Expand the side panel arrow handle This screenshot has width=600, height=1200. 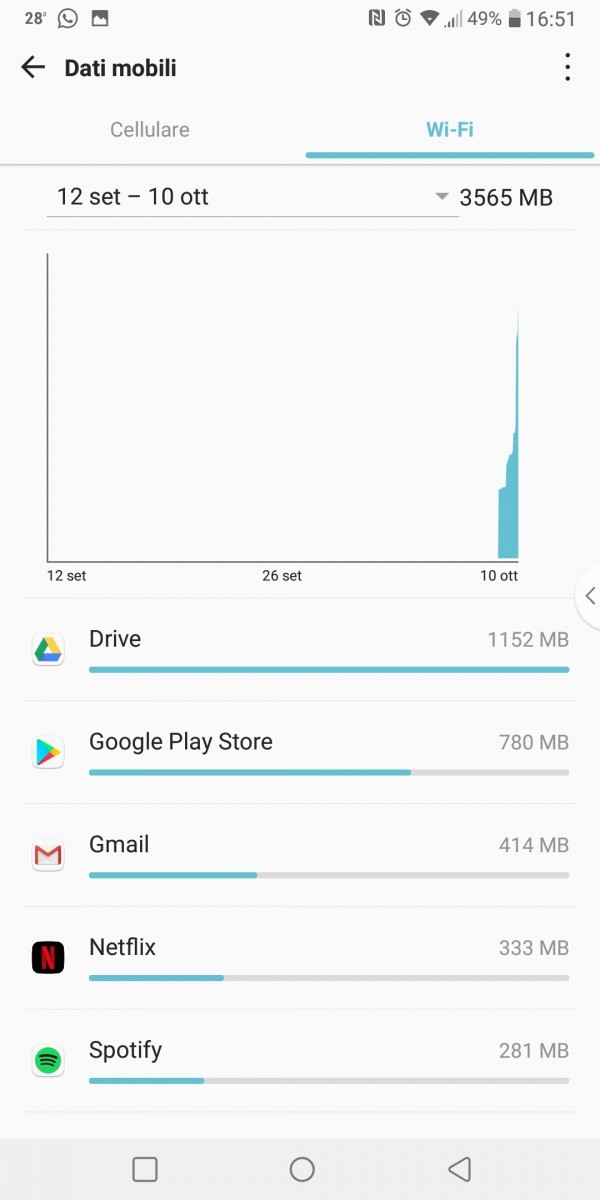[x=589, y=597]
